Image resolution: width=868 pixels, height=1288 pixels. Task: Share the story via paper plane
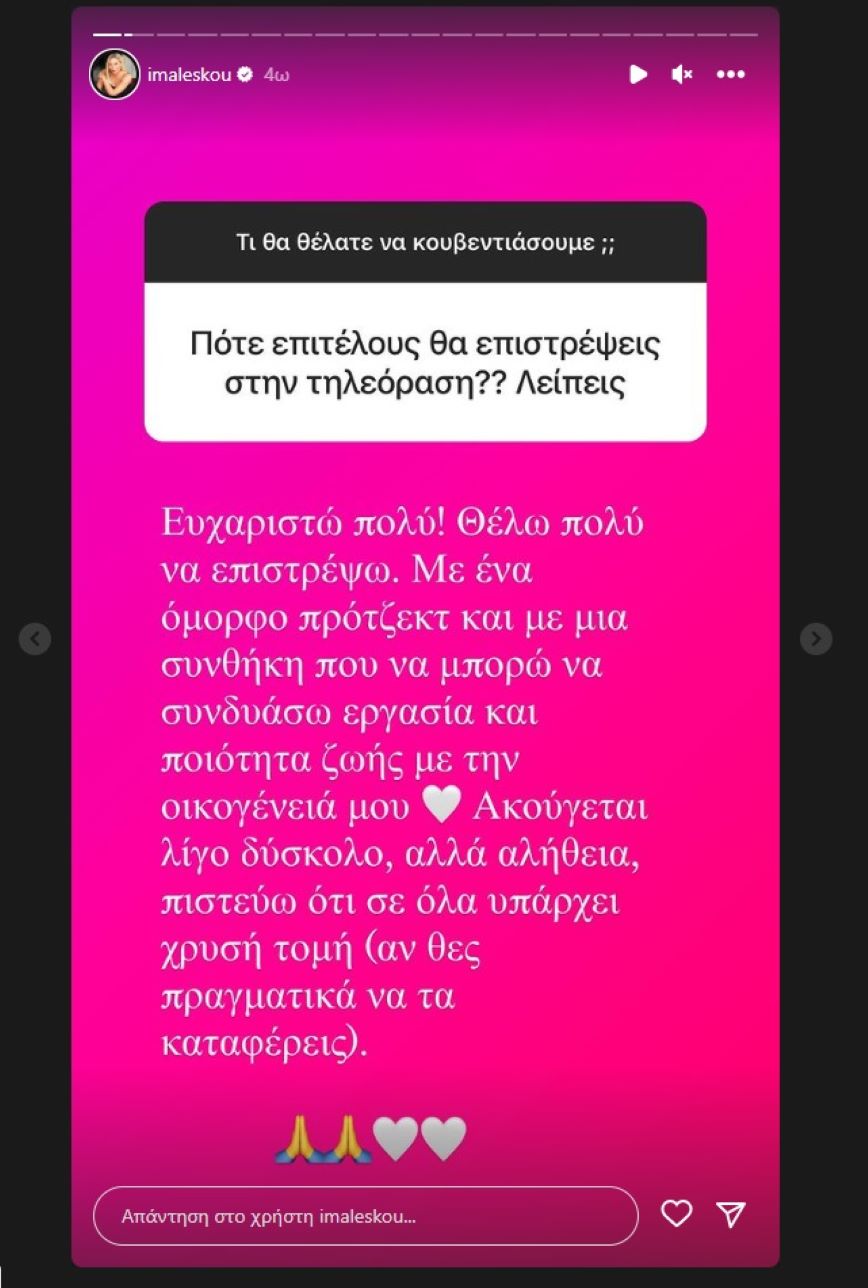[x=732, y=1214]
